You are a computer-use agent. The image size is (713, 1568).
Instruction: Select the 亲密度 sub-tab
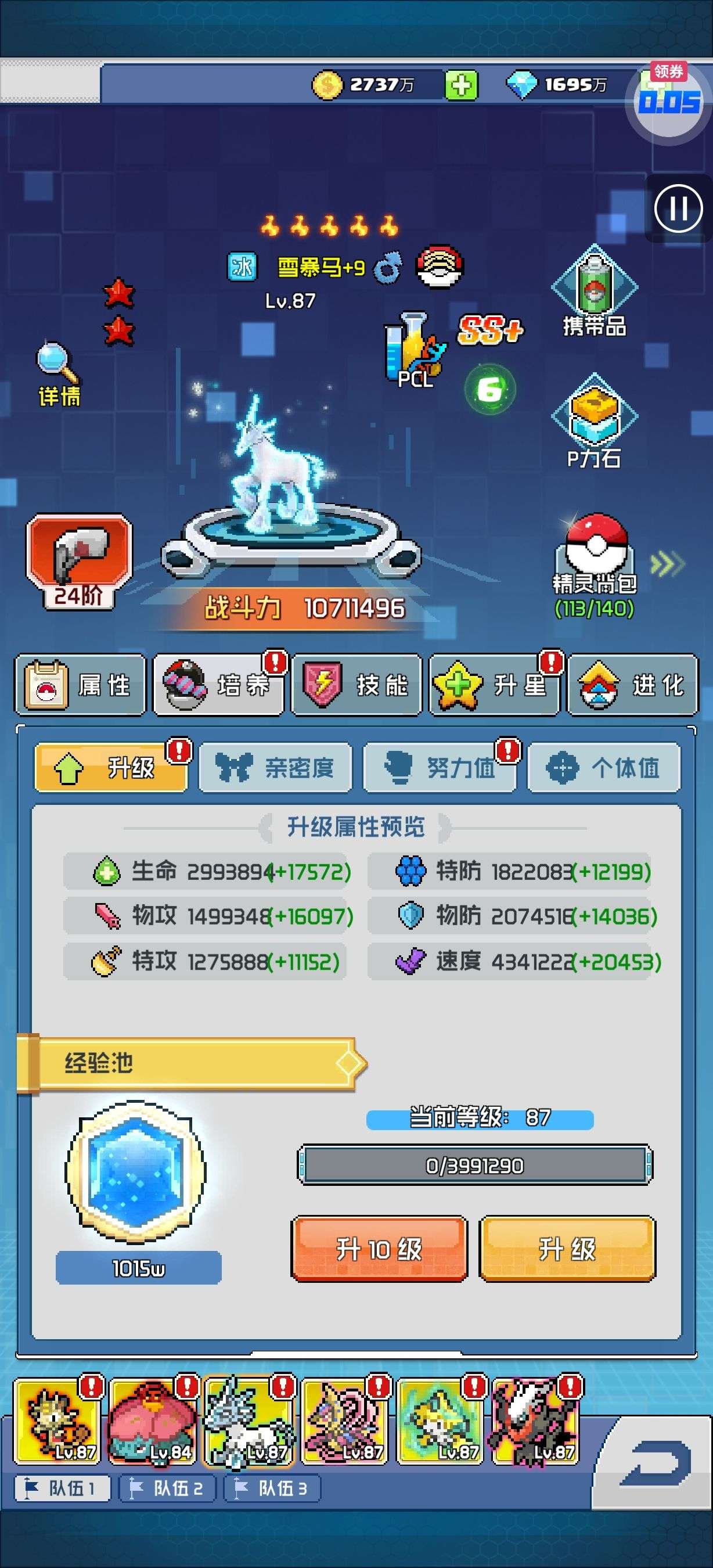[276, 768]
